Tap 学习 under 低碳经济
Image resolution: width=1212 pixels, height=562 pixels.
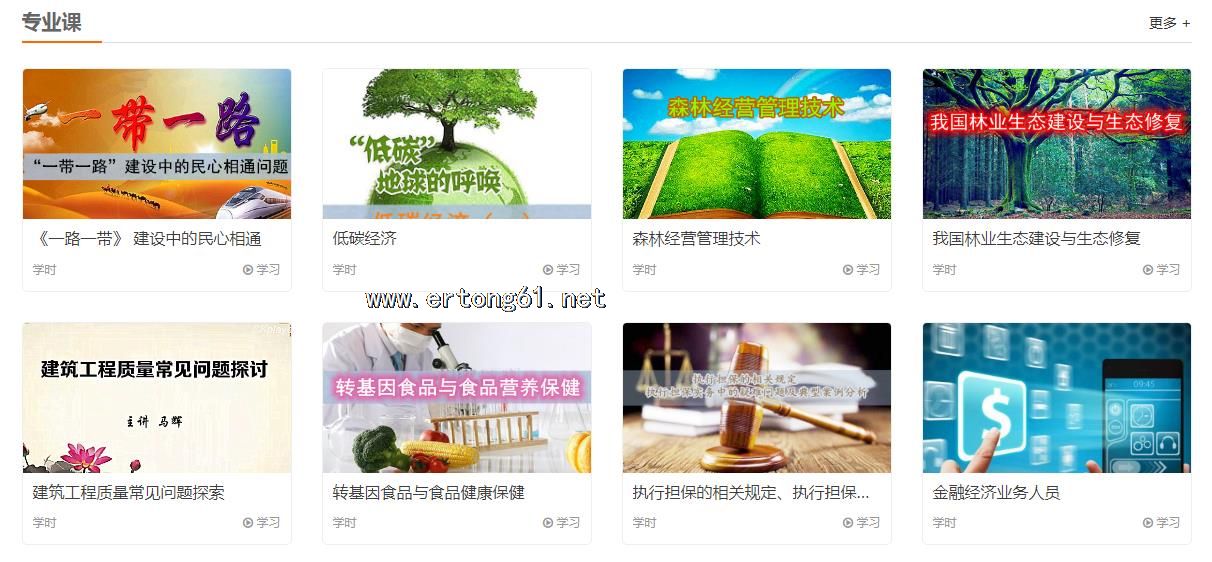click(x=562, y=269)
